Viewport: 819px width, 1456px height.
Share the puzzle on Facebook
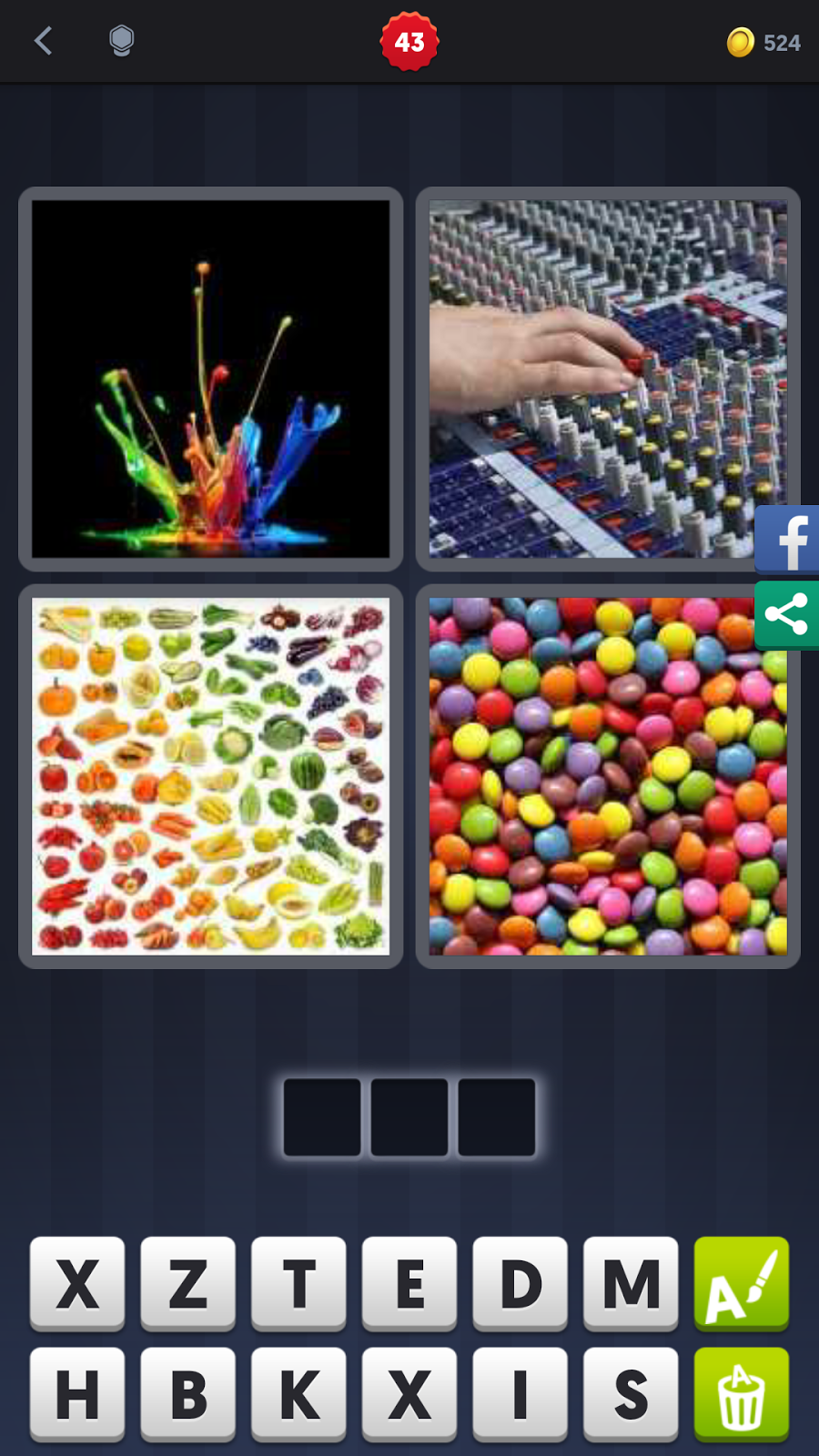[788, 539]
